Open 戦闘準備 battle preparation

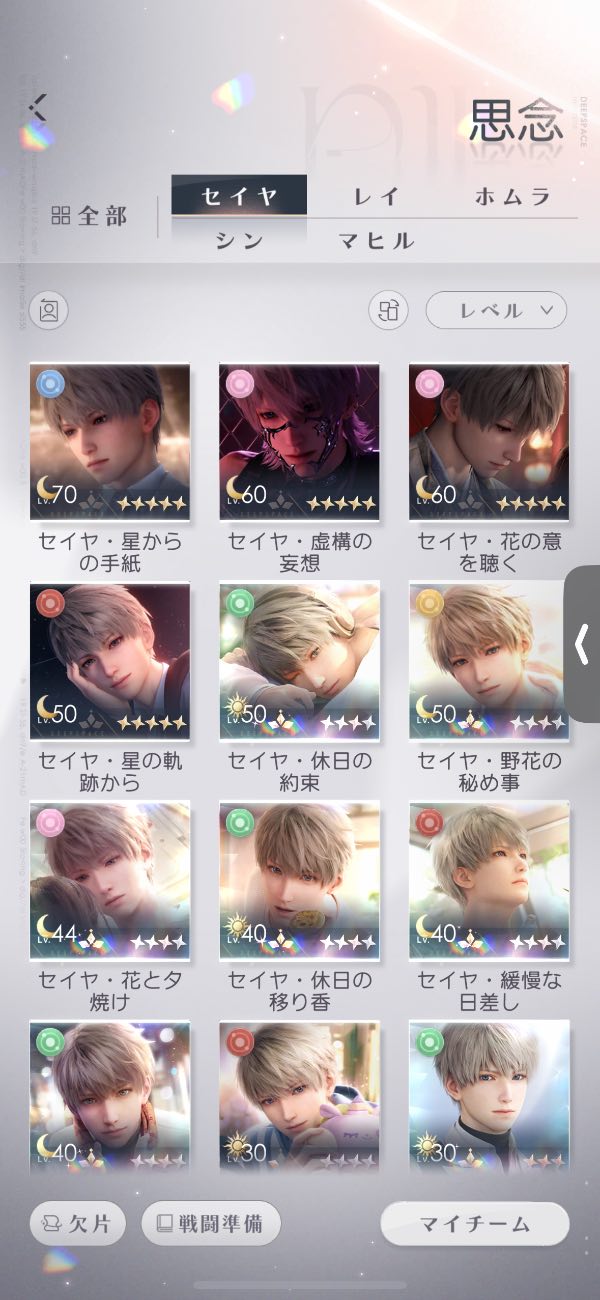point(211,1223)
